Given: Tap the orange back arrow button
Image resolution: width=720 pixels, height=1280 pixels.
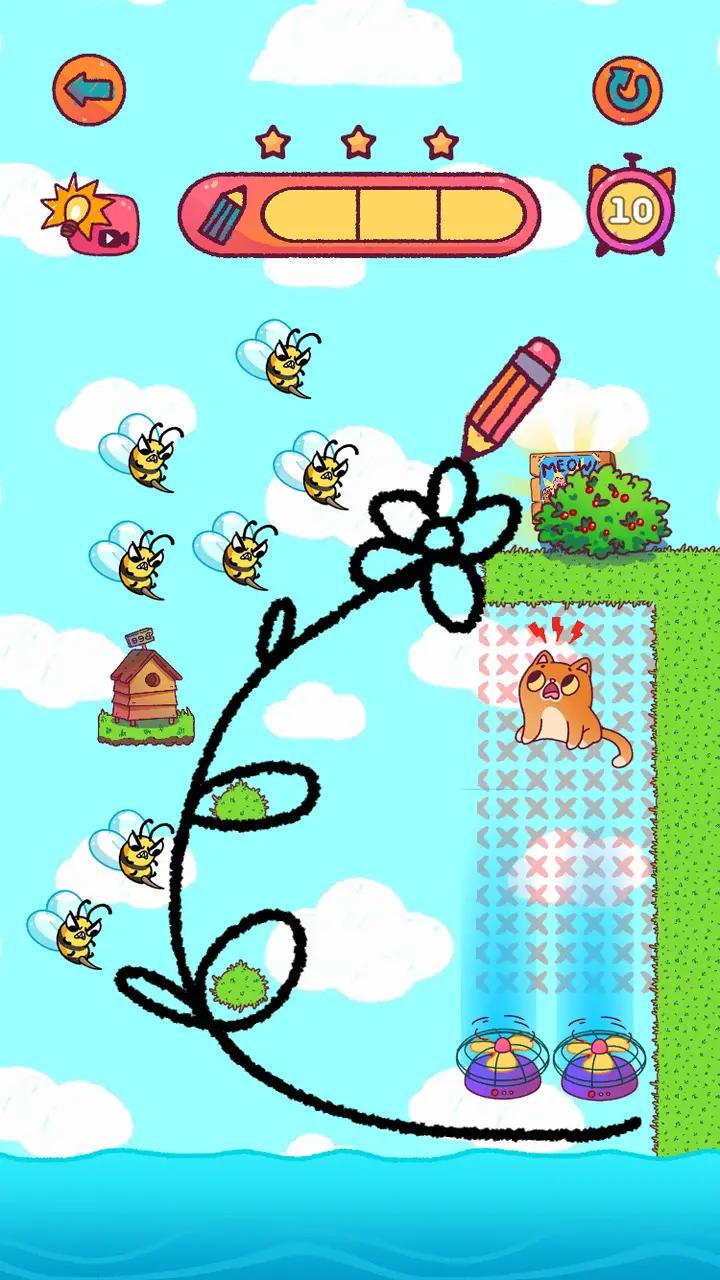Looking at the screenshot, I should [89, 91].
